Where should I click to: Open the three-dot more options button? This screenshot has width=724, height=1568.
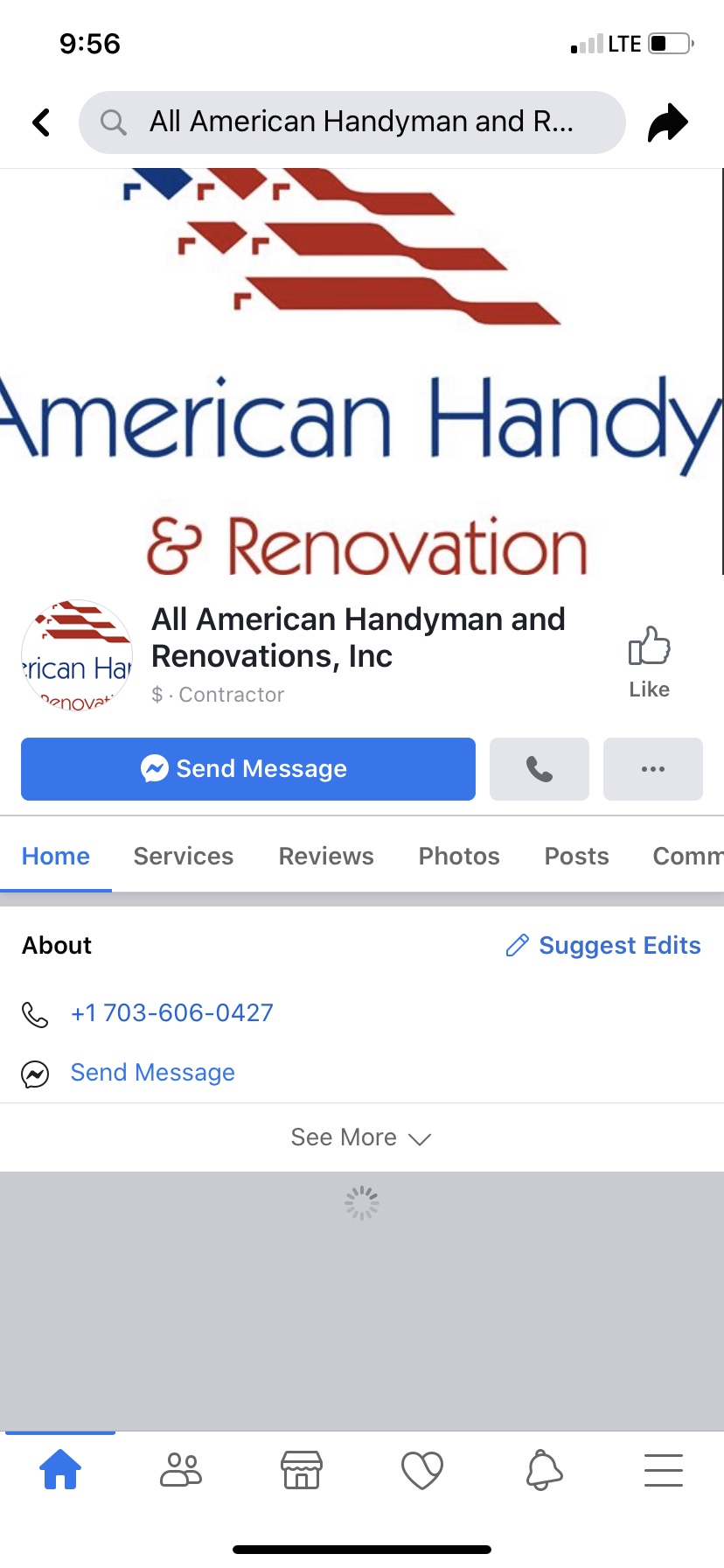click(653, 769)
